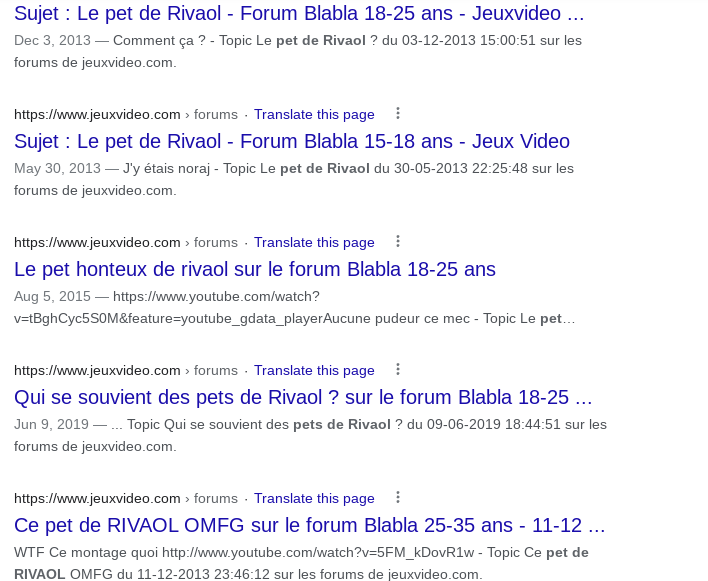Open 'Qui se souvient des pets de Rivaol' result
This screenshot has height=581, width=708.
(x=303, y=397)
